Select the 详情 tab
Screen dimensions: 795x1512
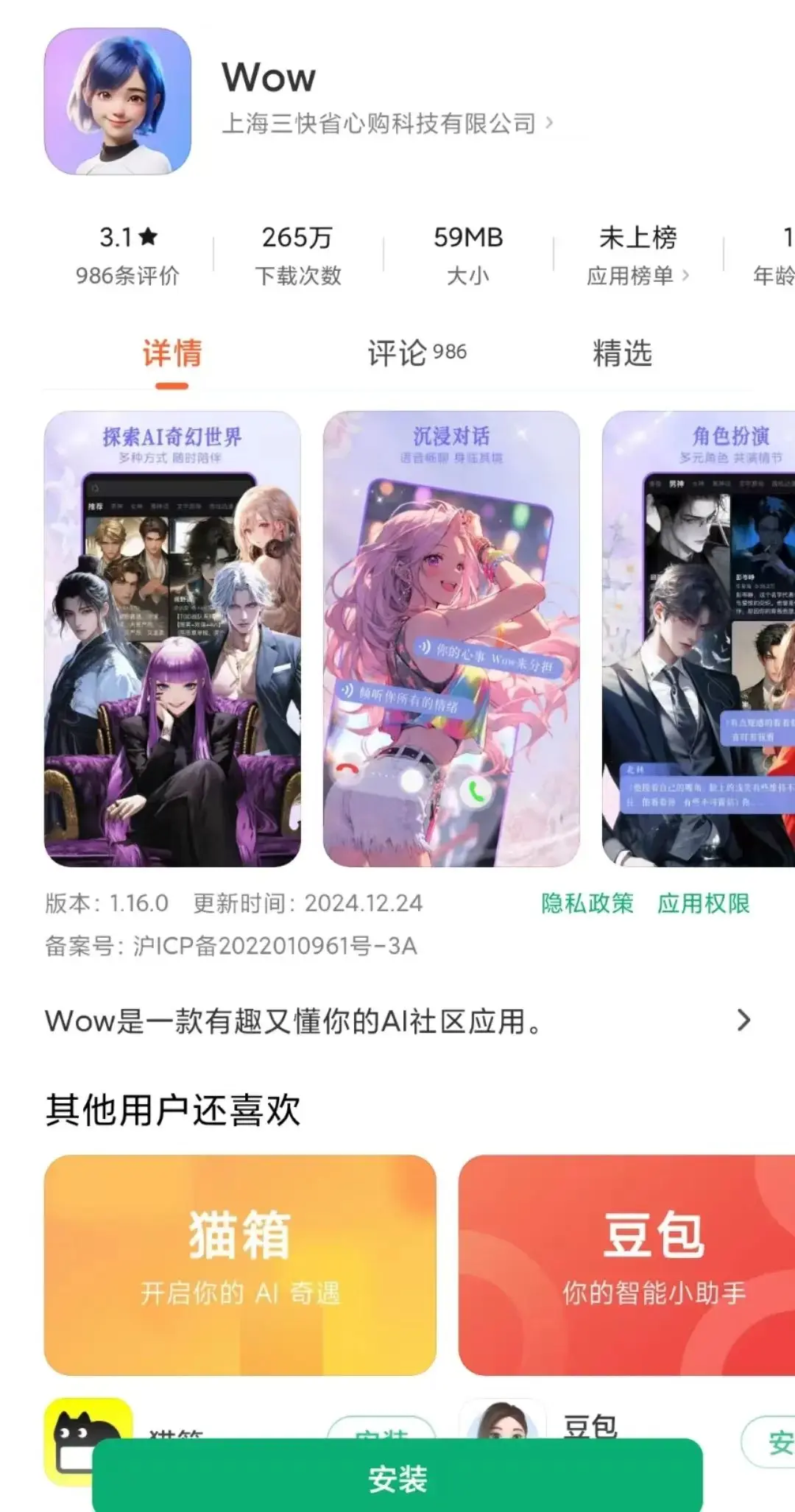(172, 353)
